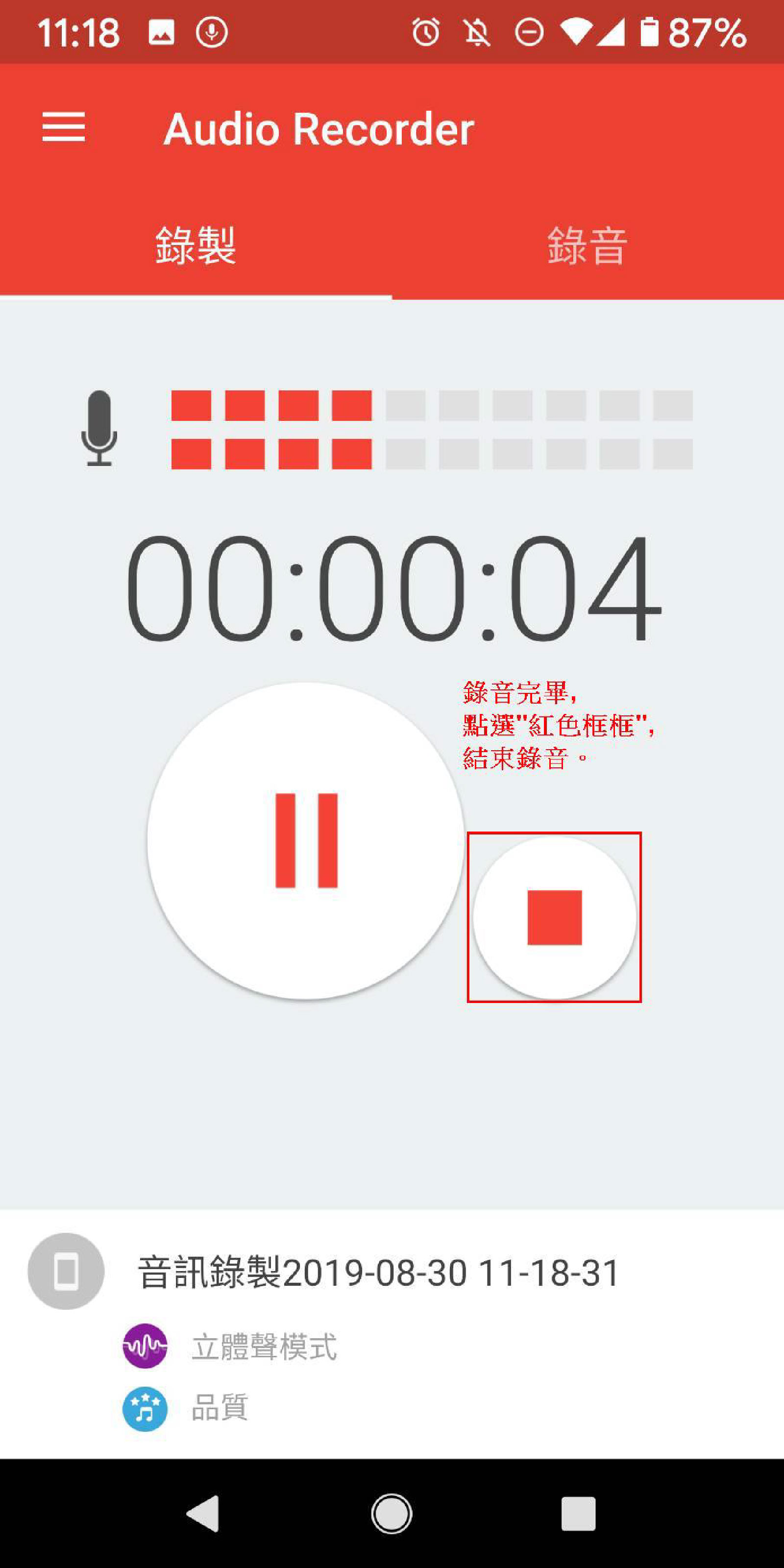Screen dimensions: 784x1568
Task: Stop the recording with the square button
Action: click(555, 917)
